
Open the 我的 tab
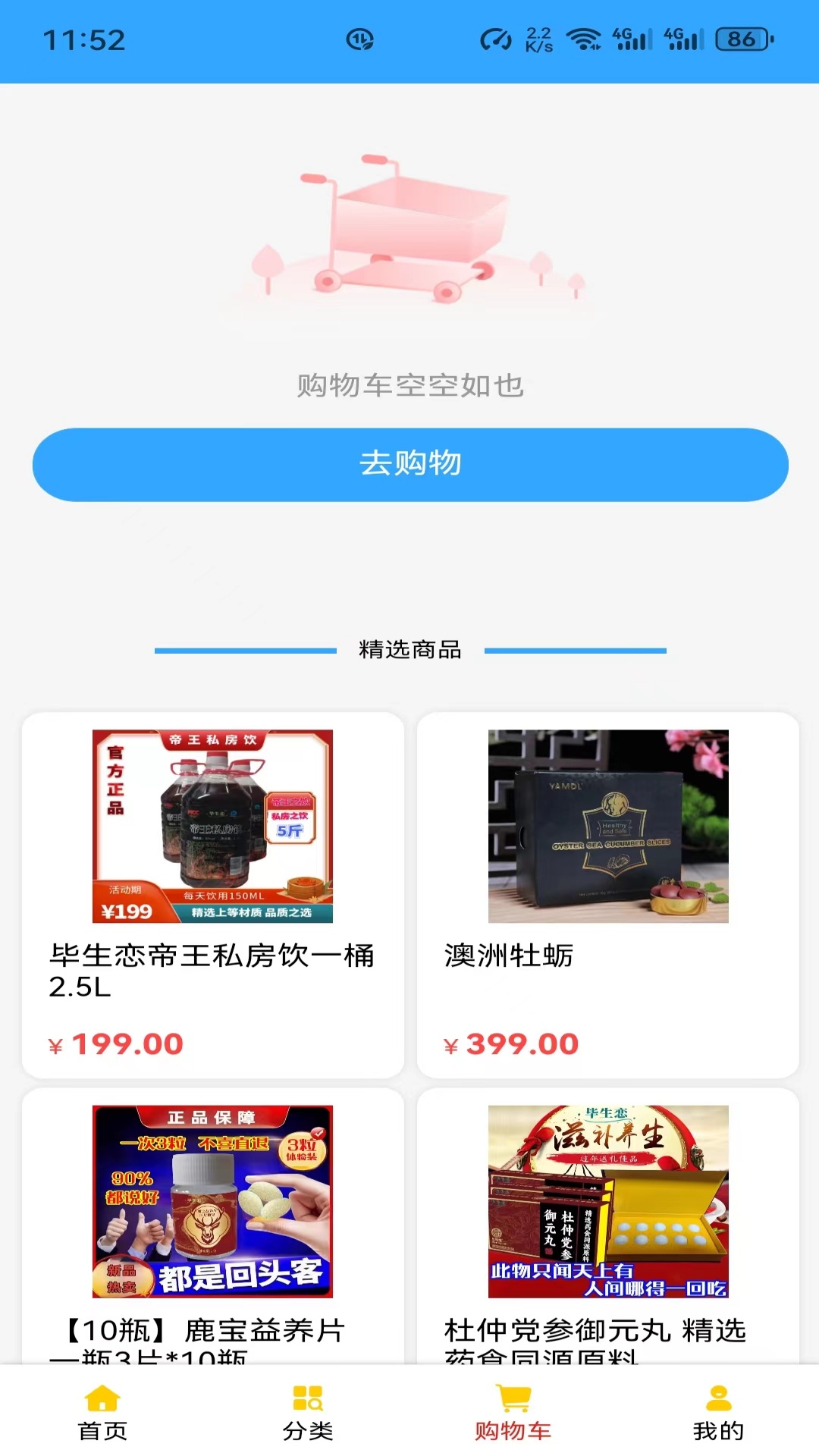click(x=718, y=1412)
